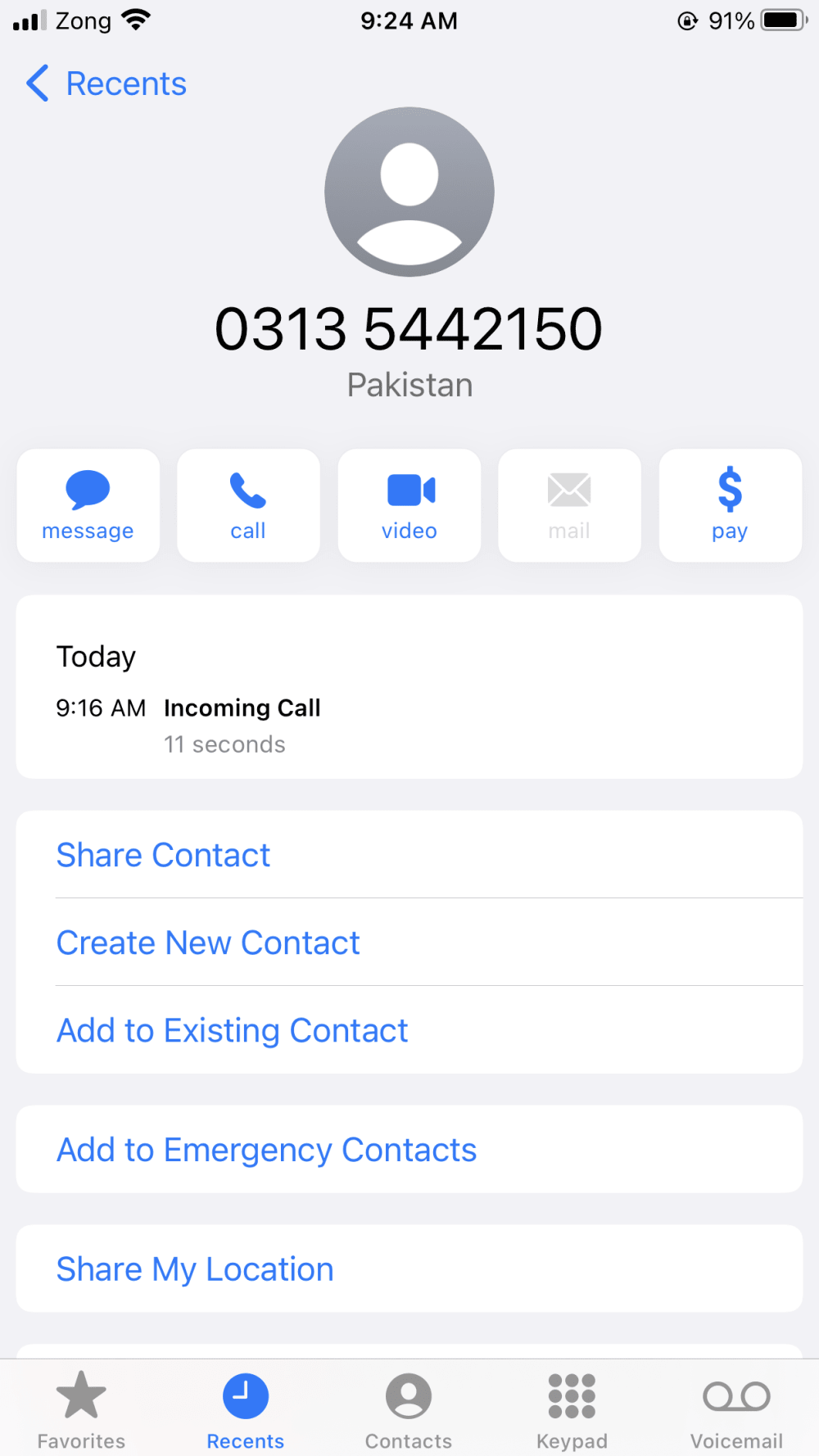Open Add to Existing Contact
The width and height of the screenshot is (819, 1456).
[232, 1030]
